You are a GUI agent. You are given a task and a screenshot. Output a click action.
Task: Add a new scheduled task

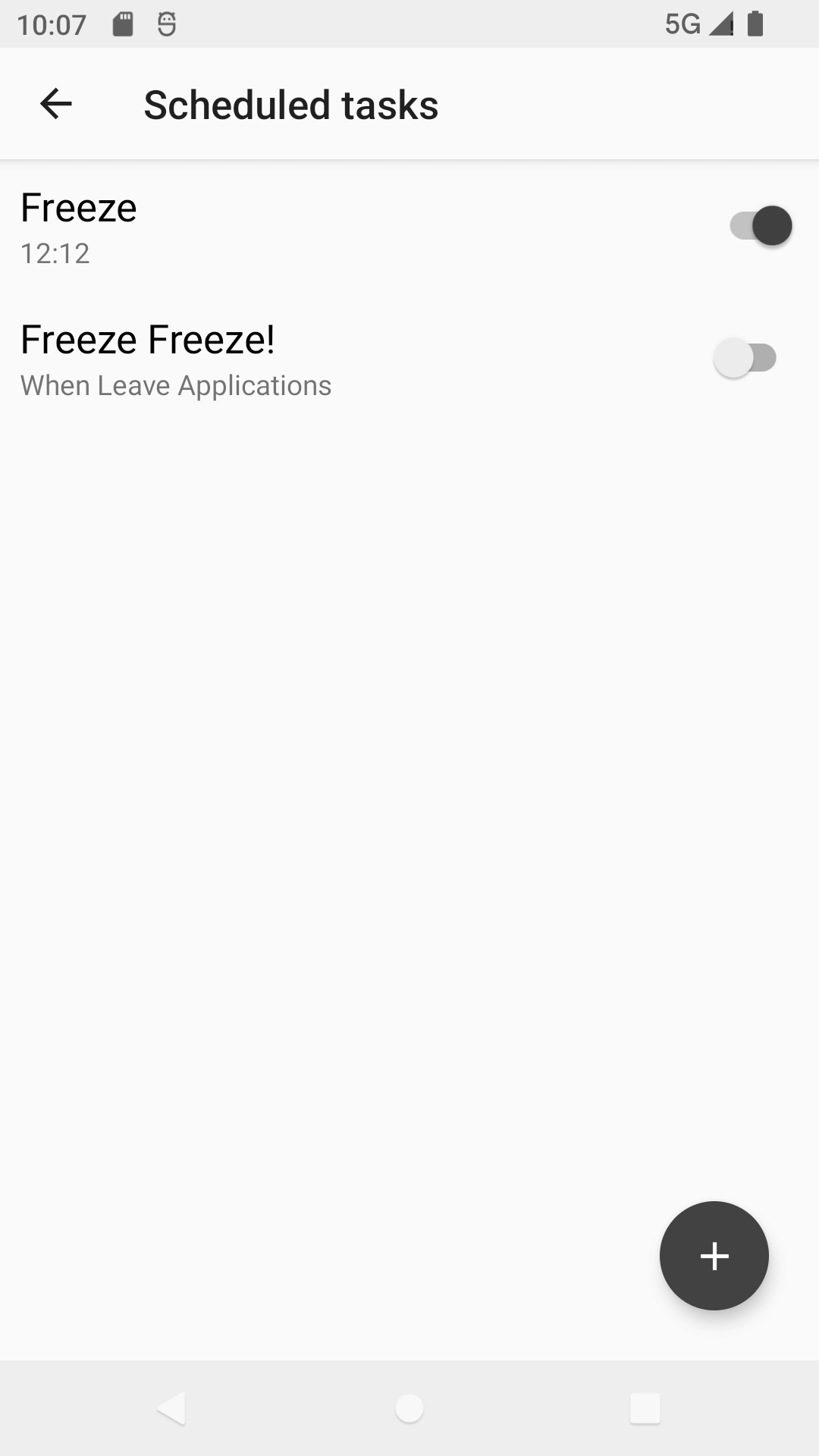tap(714, 1256)
